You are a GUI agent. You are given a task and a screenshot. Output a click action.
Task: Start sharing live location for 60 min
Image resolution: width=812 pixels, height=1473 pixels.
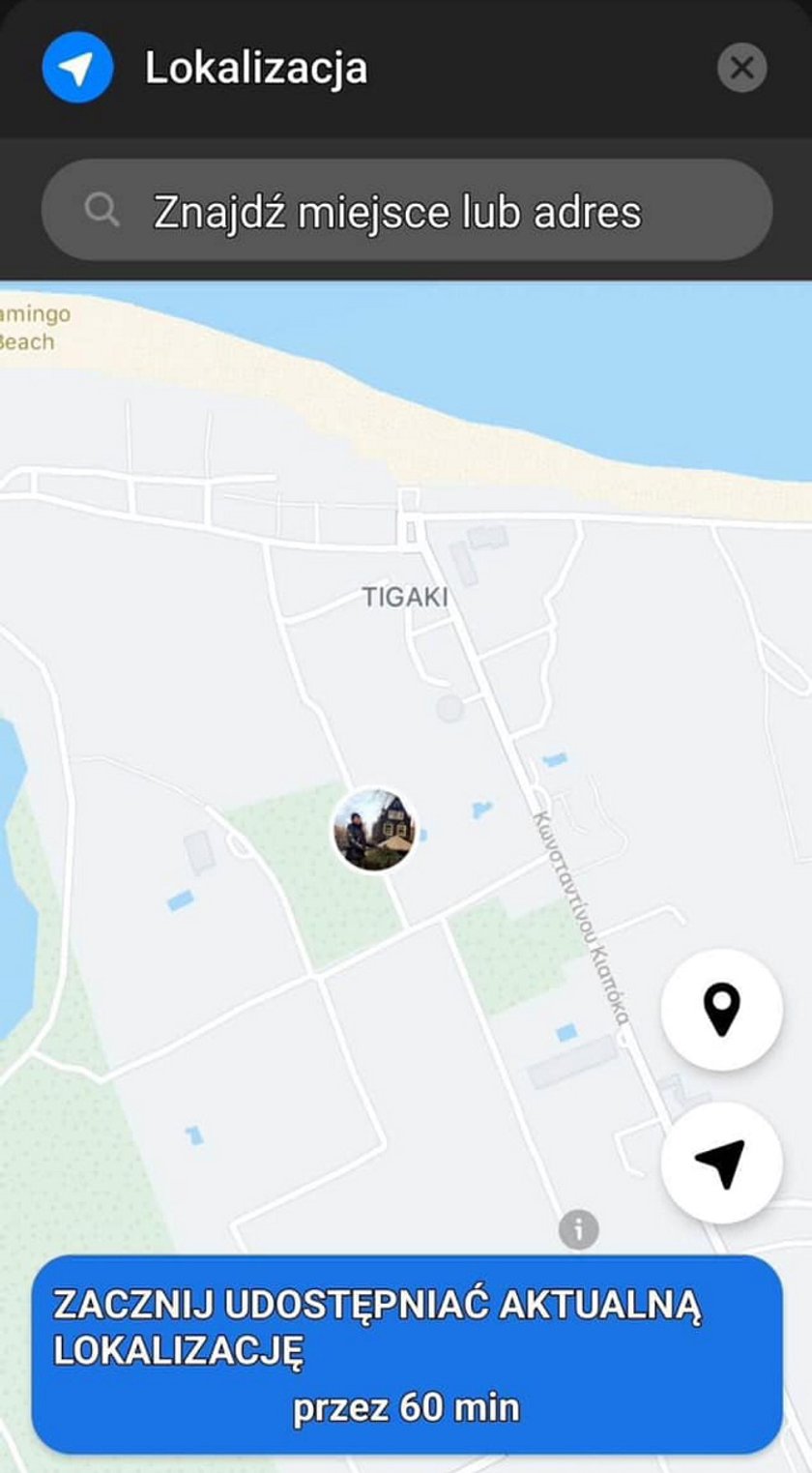[406, 1354]
